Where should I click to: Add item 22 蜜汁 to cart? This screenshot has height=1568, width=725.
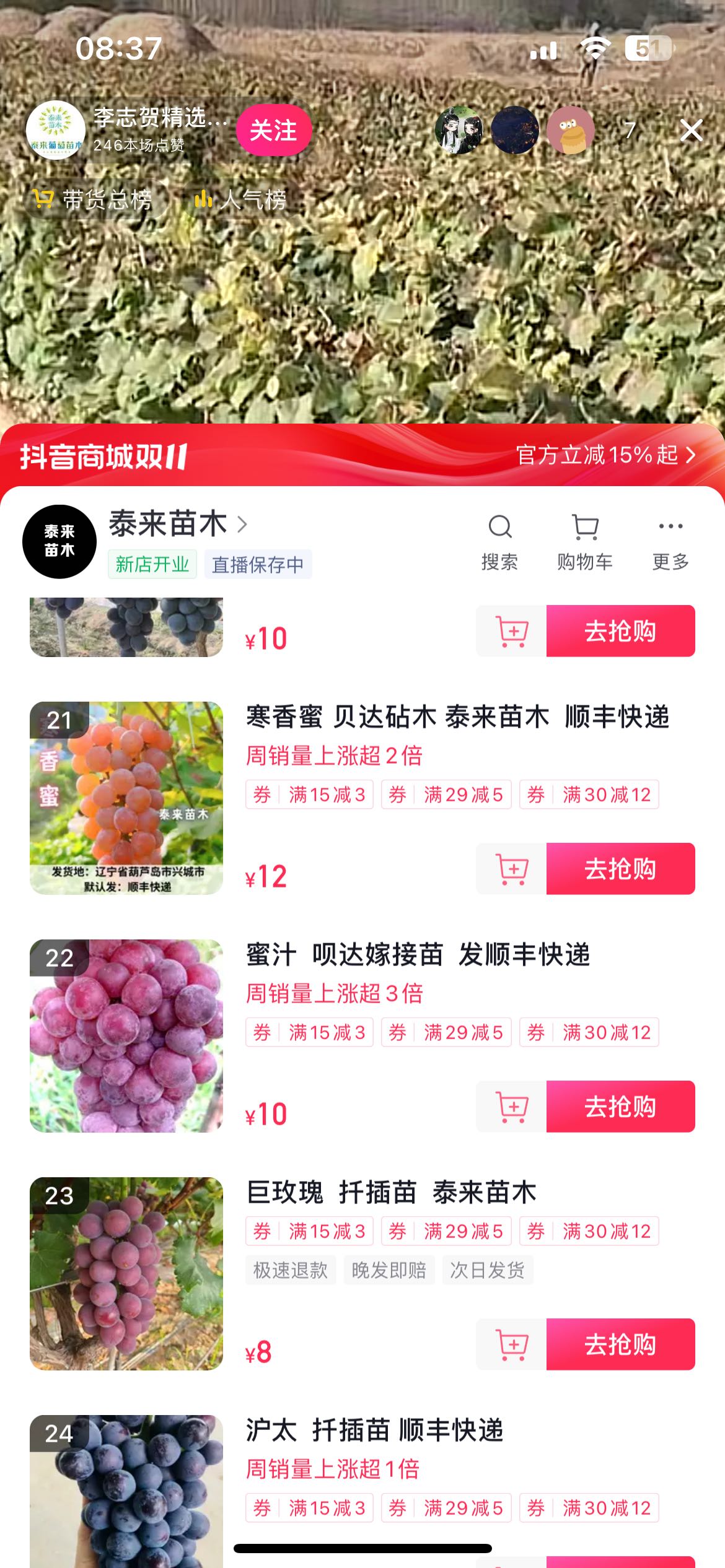pos(512,1106)
